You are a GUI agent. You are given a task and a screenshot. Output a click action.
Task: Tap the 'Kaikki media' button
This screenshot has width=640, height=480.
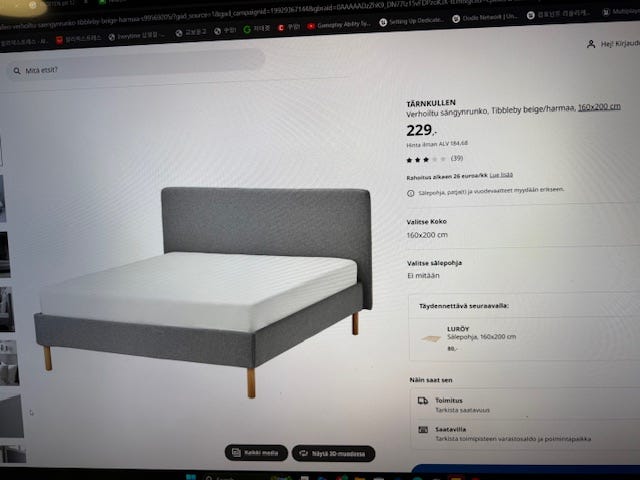(x=255, y=453)
